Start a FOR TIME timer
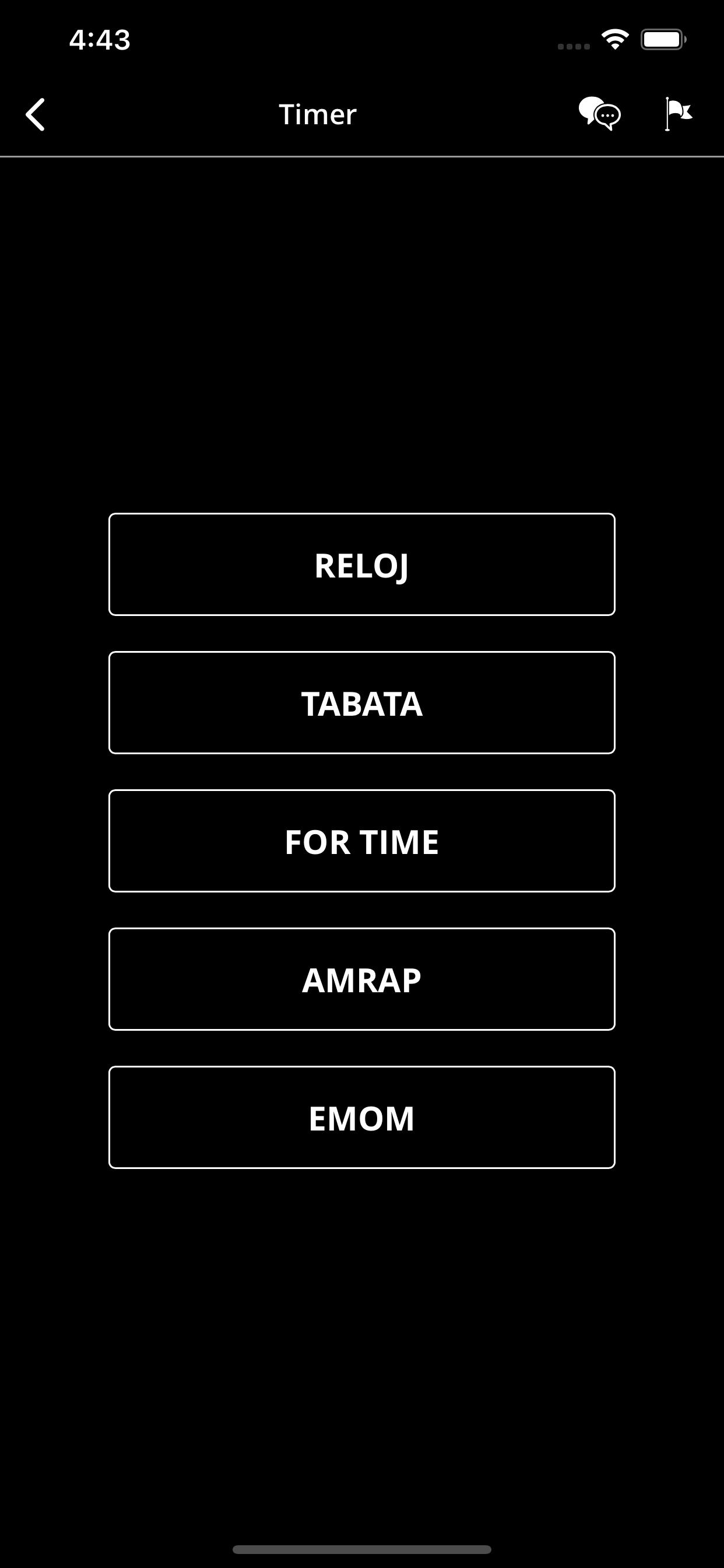Screen dimensions: 724x1568 click(x=362, y=841)
